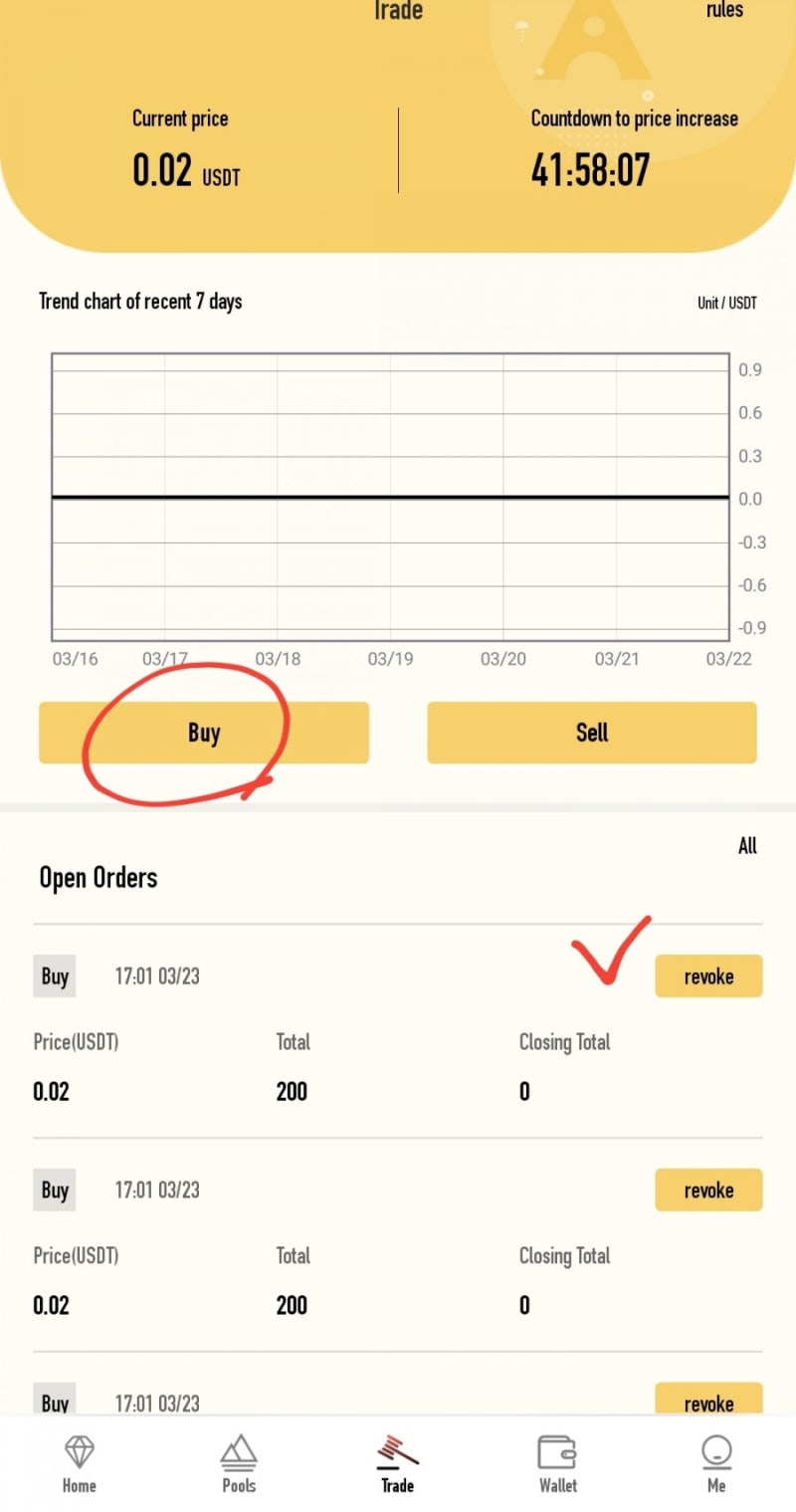The width and height of the screenshot is (796, 1512).
Task: Select the Trade tab
Action: 398,1463
